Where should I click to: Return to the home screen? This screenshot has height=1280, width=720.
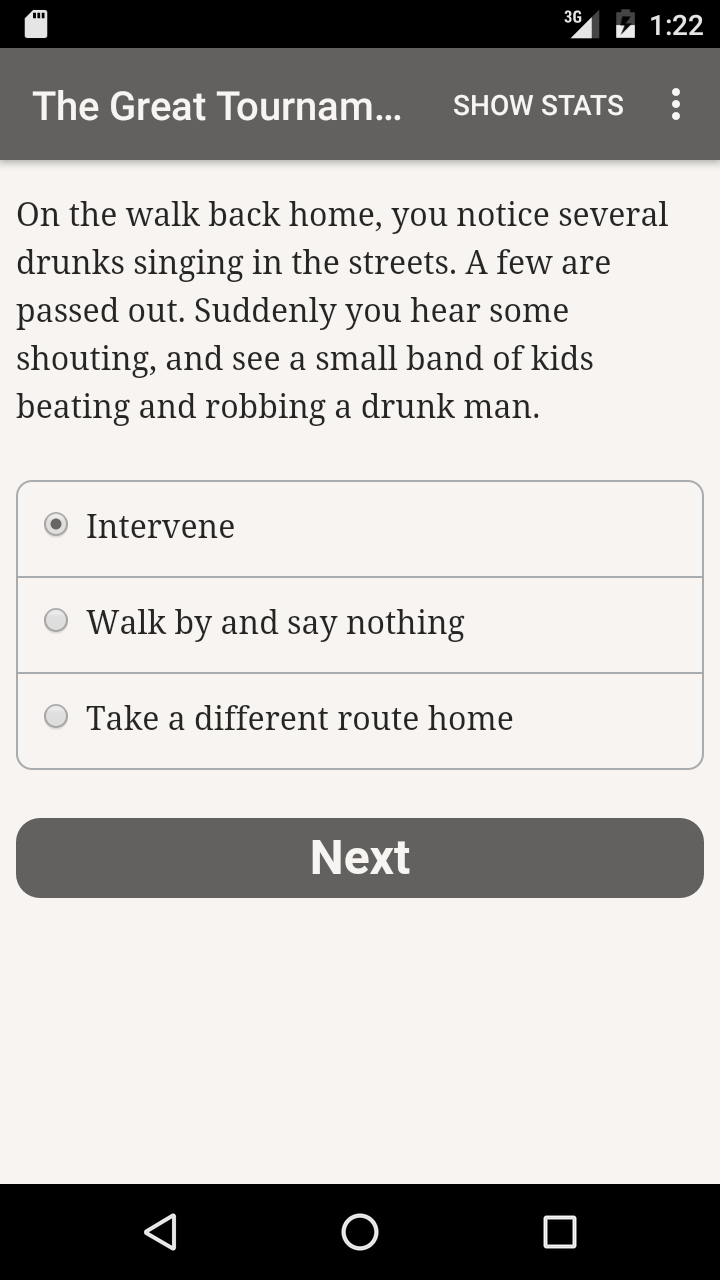pos(360,1232)
